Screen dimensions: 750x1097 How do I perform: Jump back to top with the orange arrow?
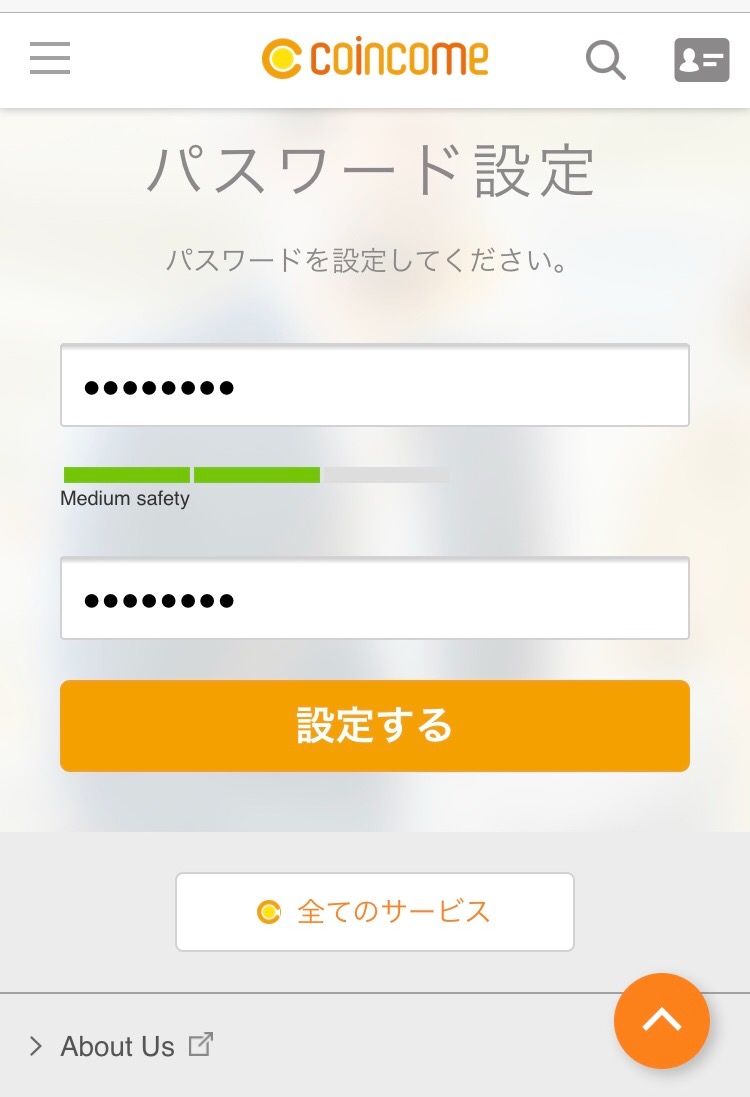(x=662, y=1021)
